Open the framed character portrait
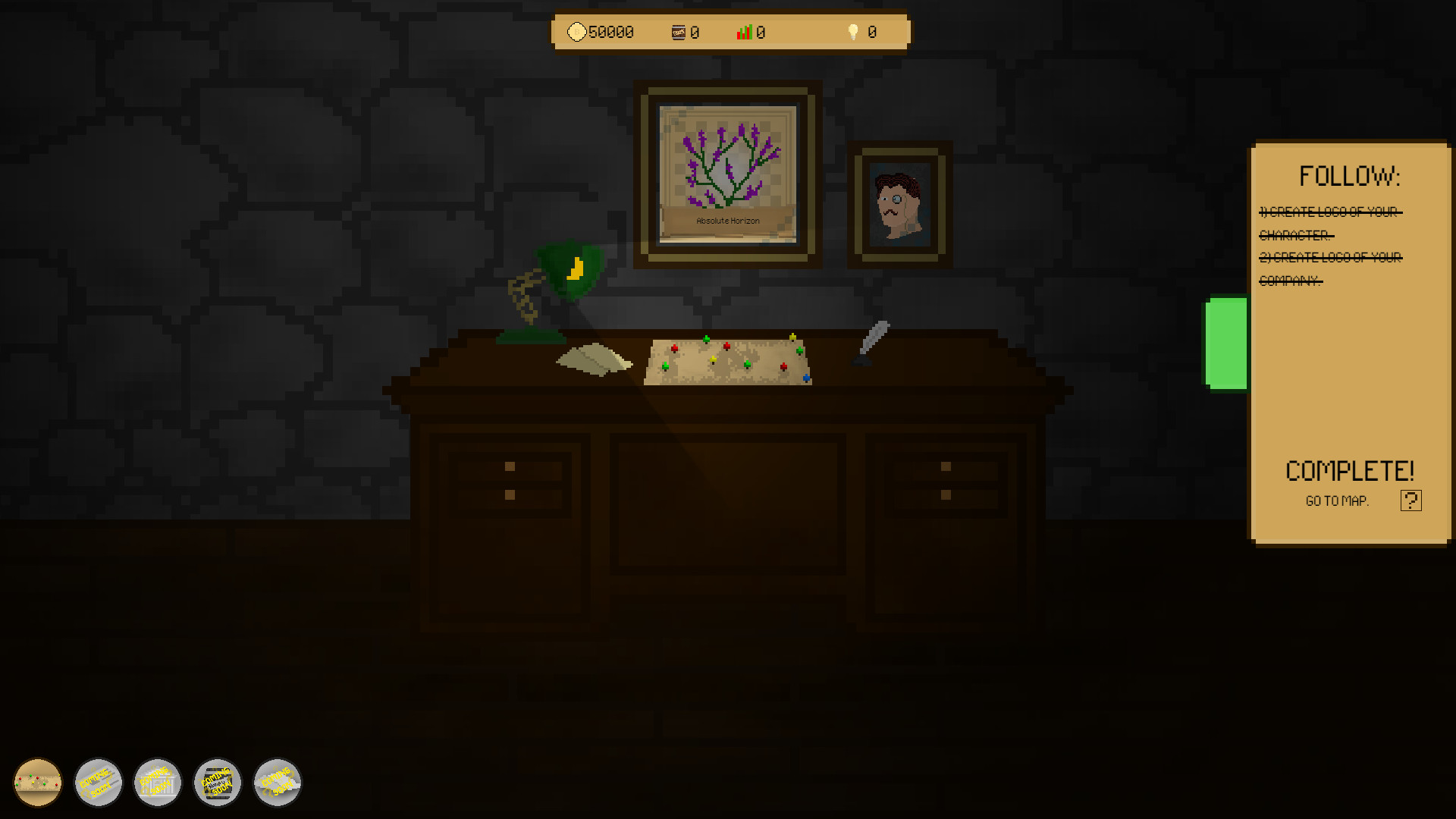The image size is (1456, 819). [x=900, y=205]
